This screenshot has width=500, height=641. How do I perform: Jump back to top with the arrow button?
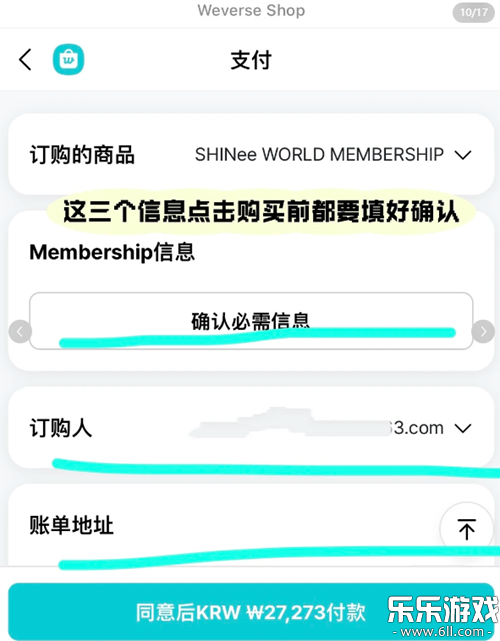[466, 529]
